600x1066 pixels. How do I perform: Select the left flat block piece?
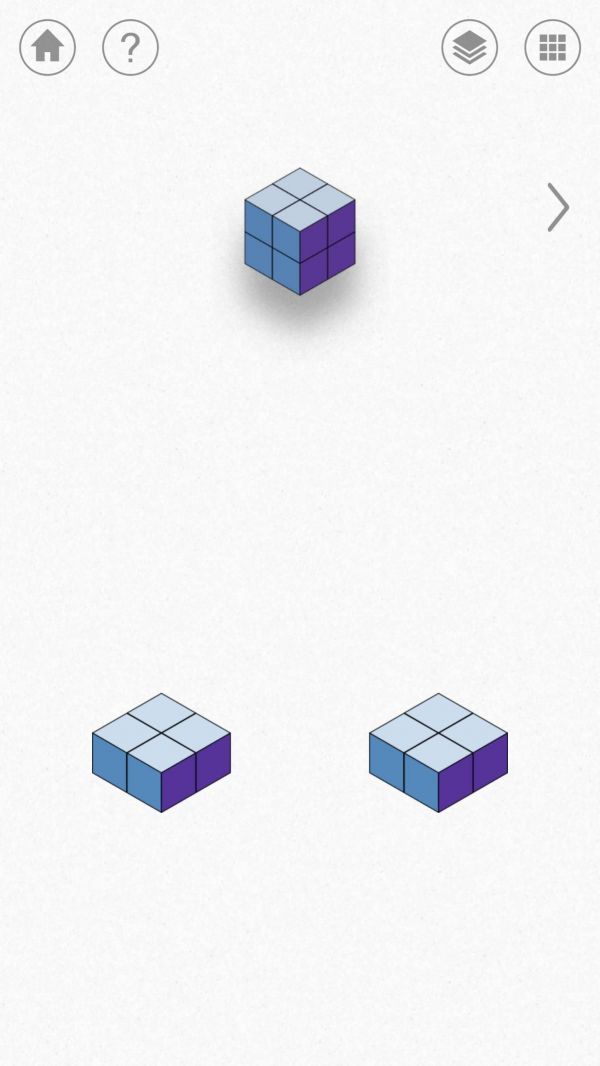point(161,752)
